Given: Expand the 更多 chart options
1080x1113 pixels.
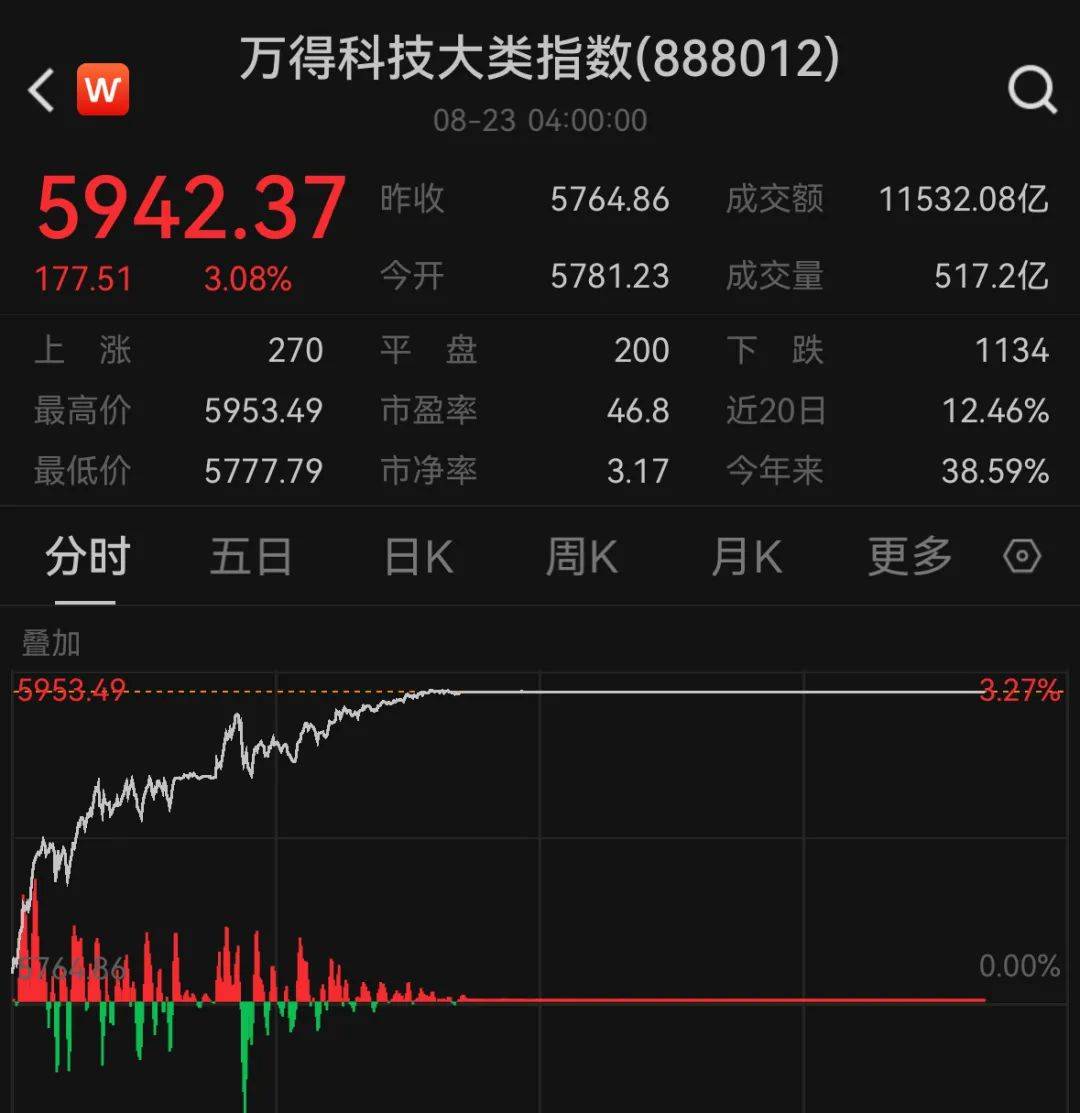Looking at the screenshot, I should [909, 558].
